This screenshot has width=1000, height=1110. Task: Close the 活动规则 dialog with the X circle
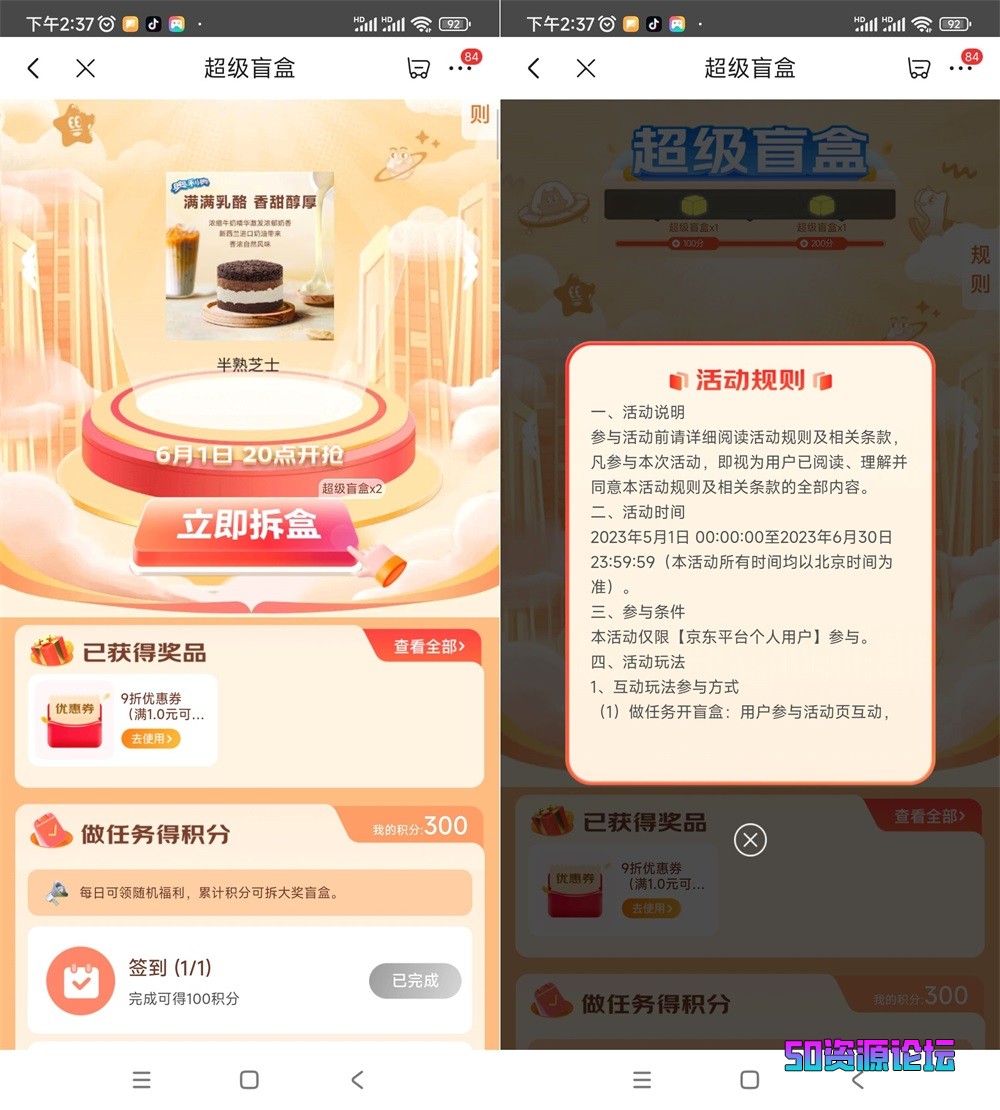[750, 839]
